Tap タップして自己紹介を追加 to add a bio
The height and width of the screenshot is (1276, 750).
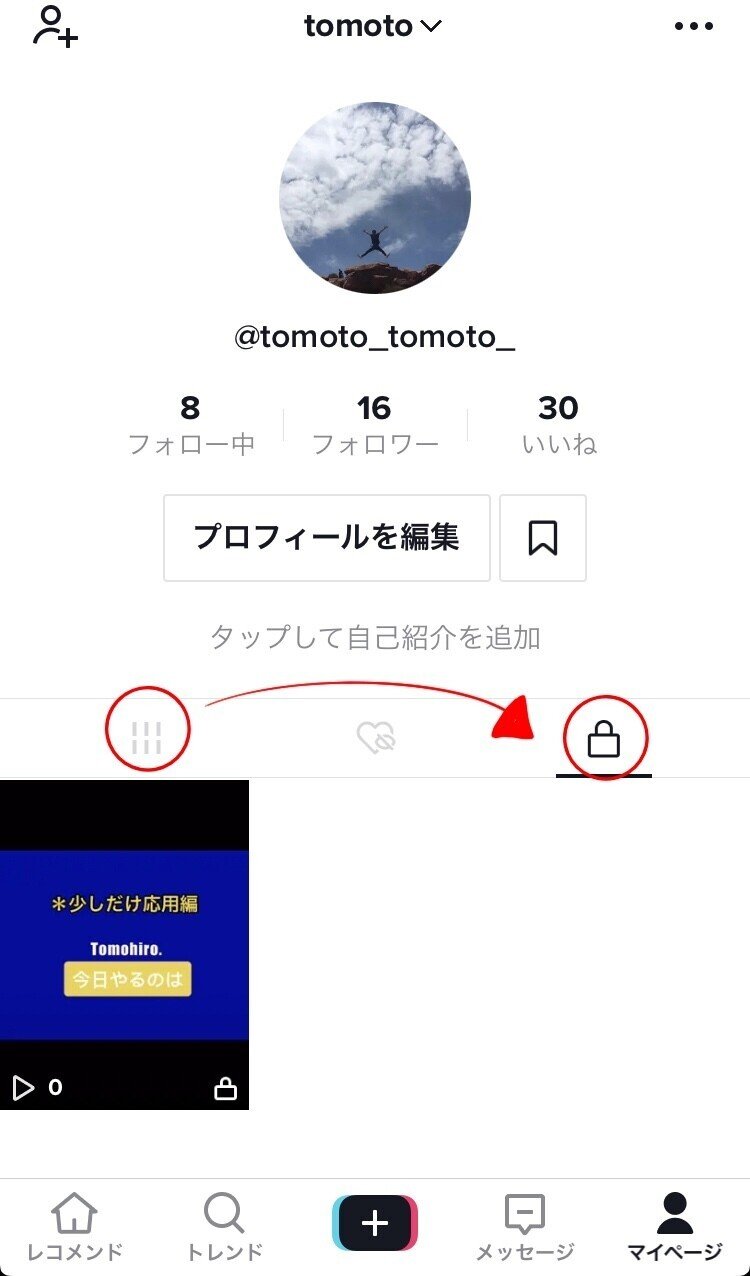375,638
